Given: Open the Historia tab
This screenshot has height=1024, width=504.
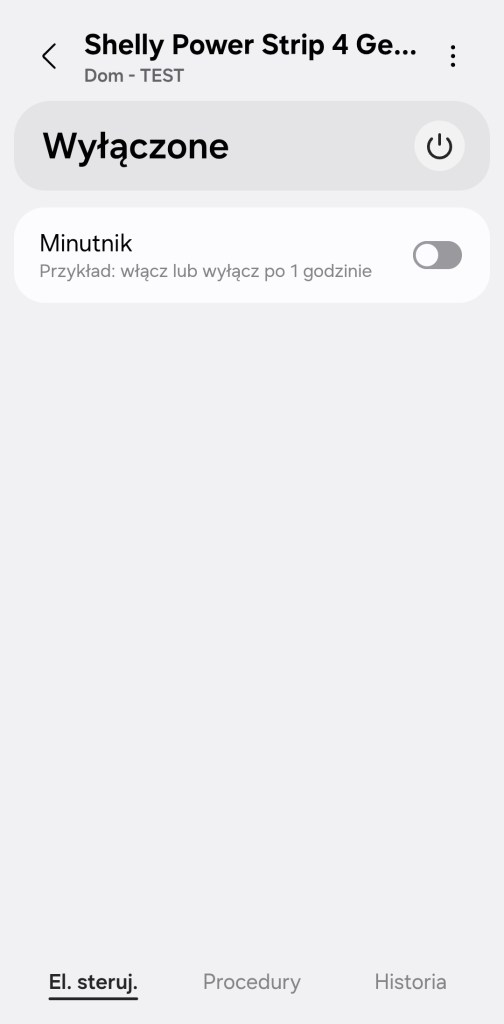Looking at the screenshot, I should 411,982.
